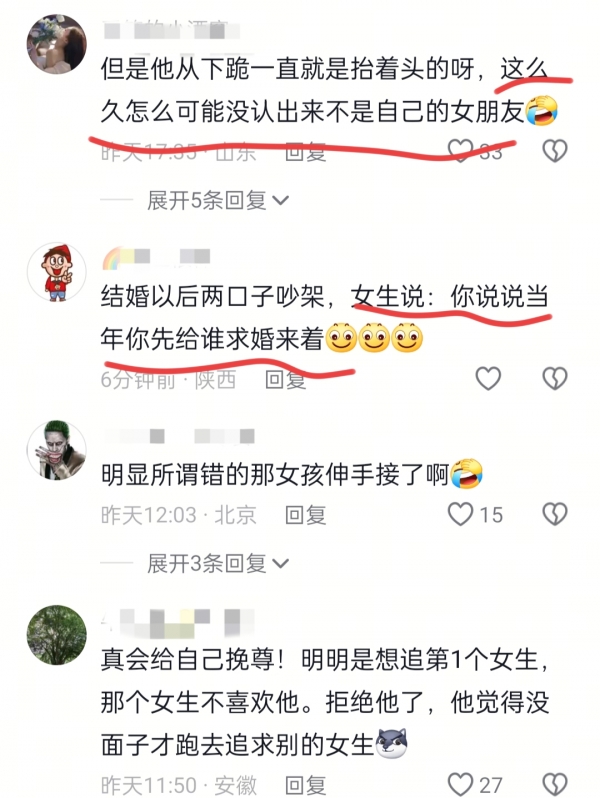600x798 pixels.
Task: Like the comment from Shaanxi
Action: pyautogui.click(x=487, y=378)
